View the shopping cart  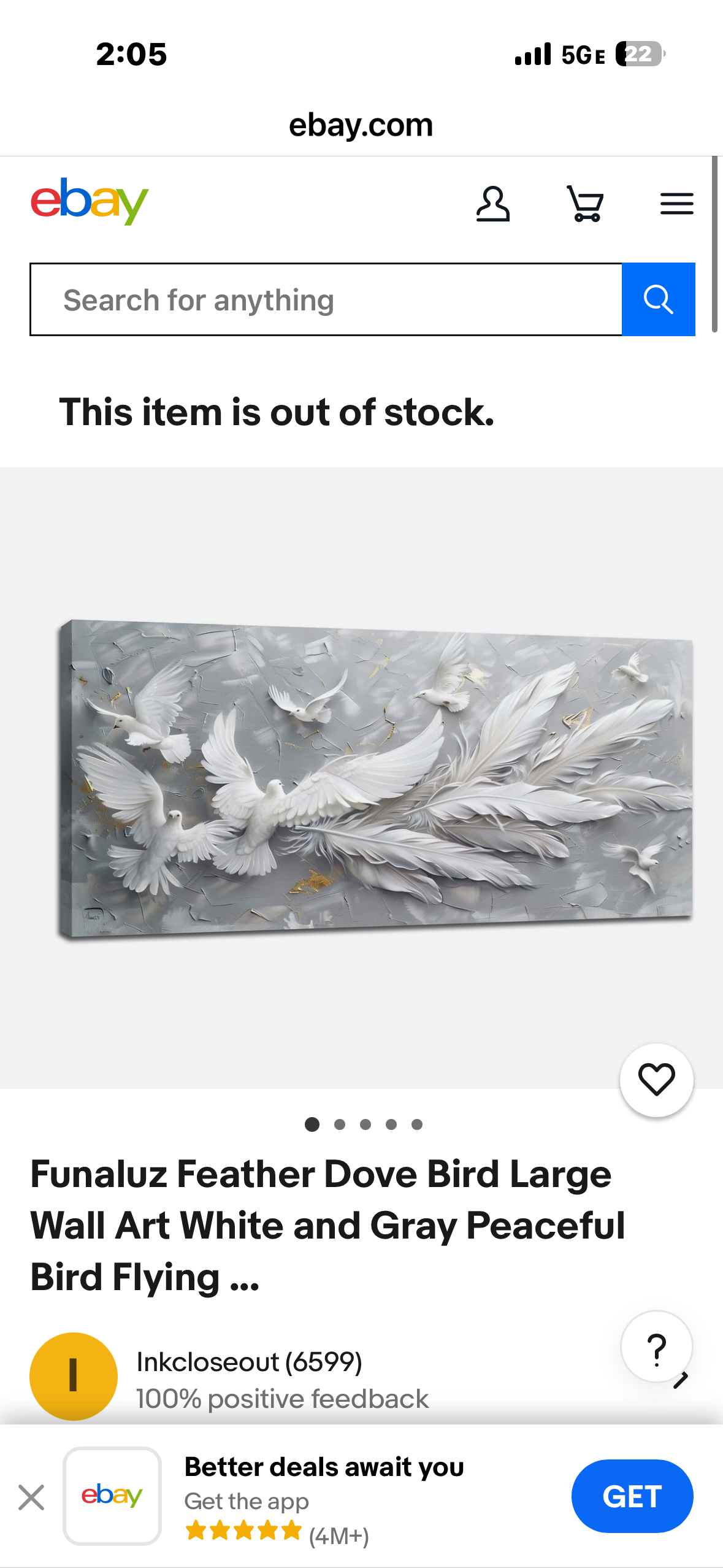click(585, 204)
